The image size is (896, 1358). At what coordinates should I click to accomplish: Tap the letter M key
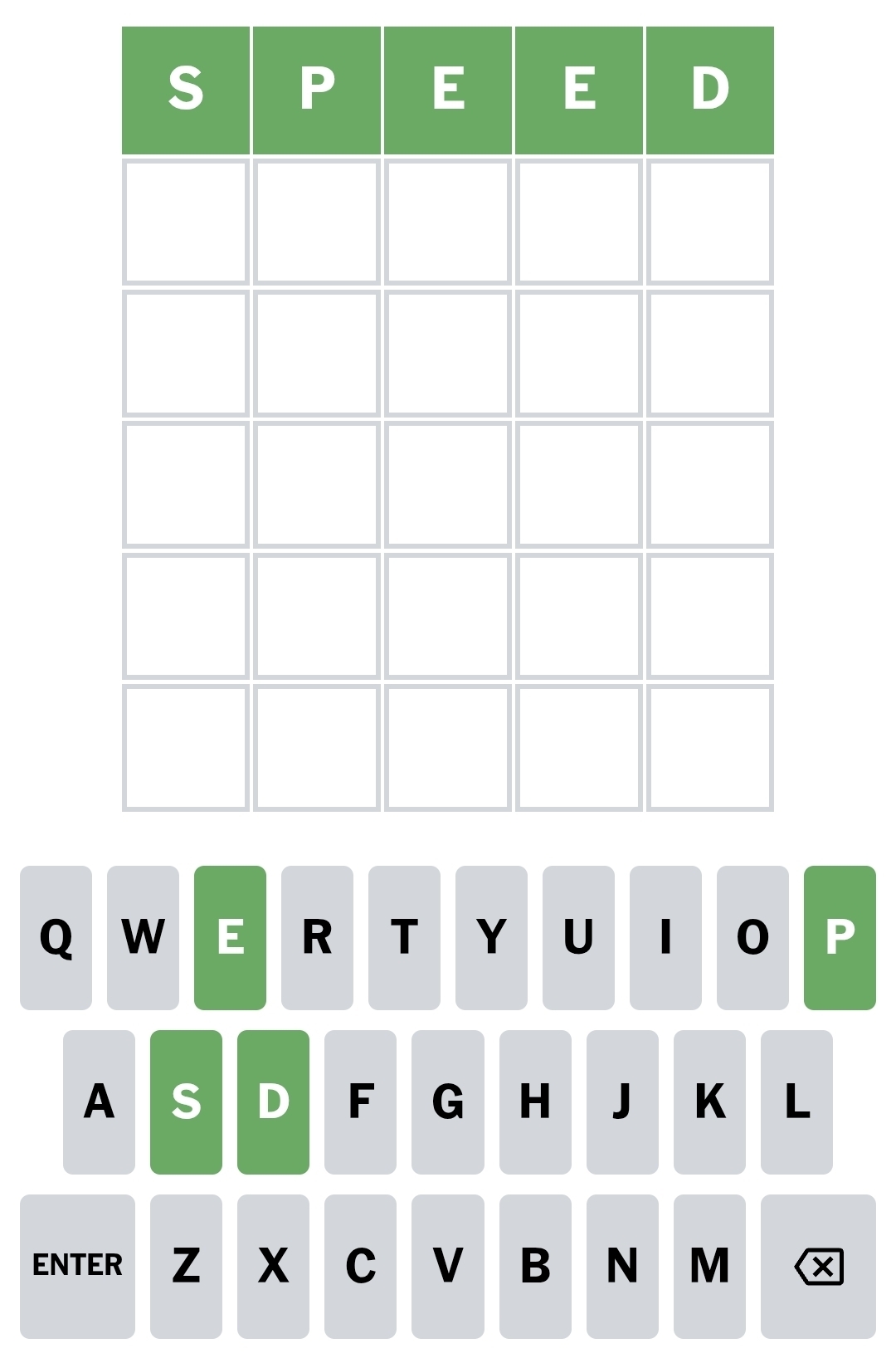click(709, 1266)
